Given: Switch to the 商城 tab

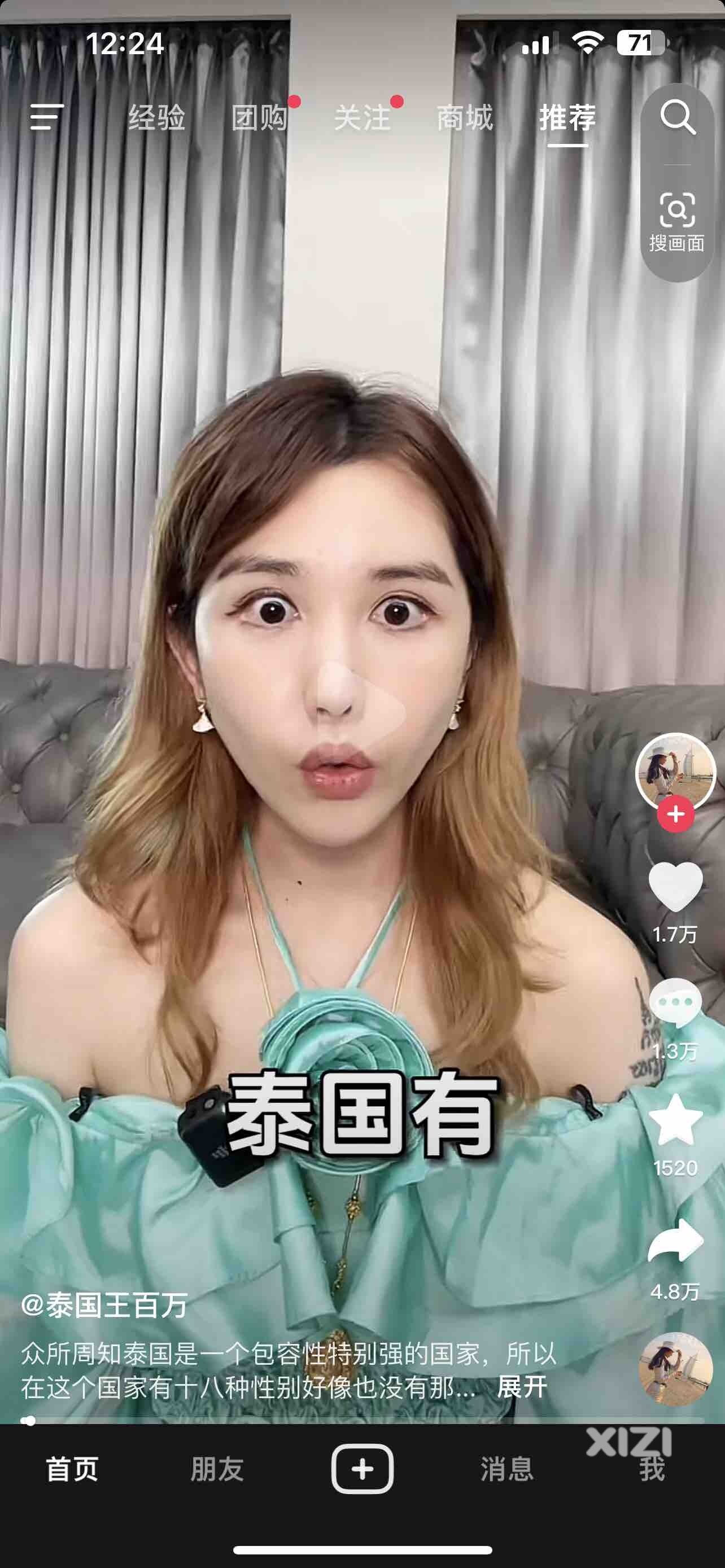Looking at the screenshot, I should tap(465, 117).
